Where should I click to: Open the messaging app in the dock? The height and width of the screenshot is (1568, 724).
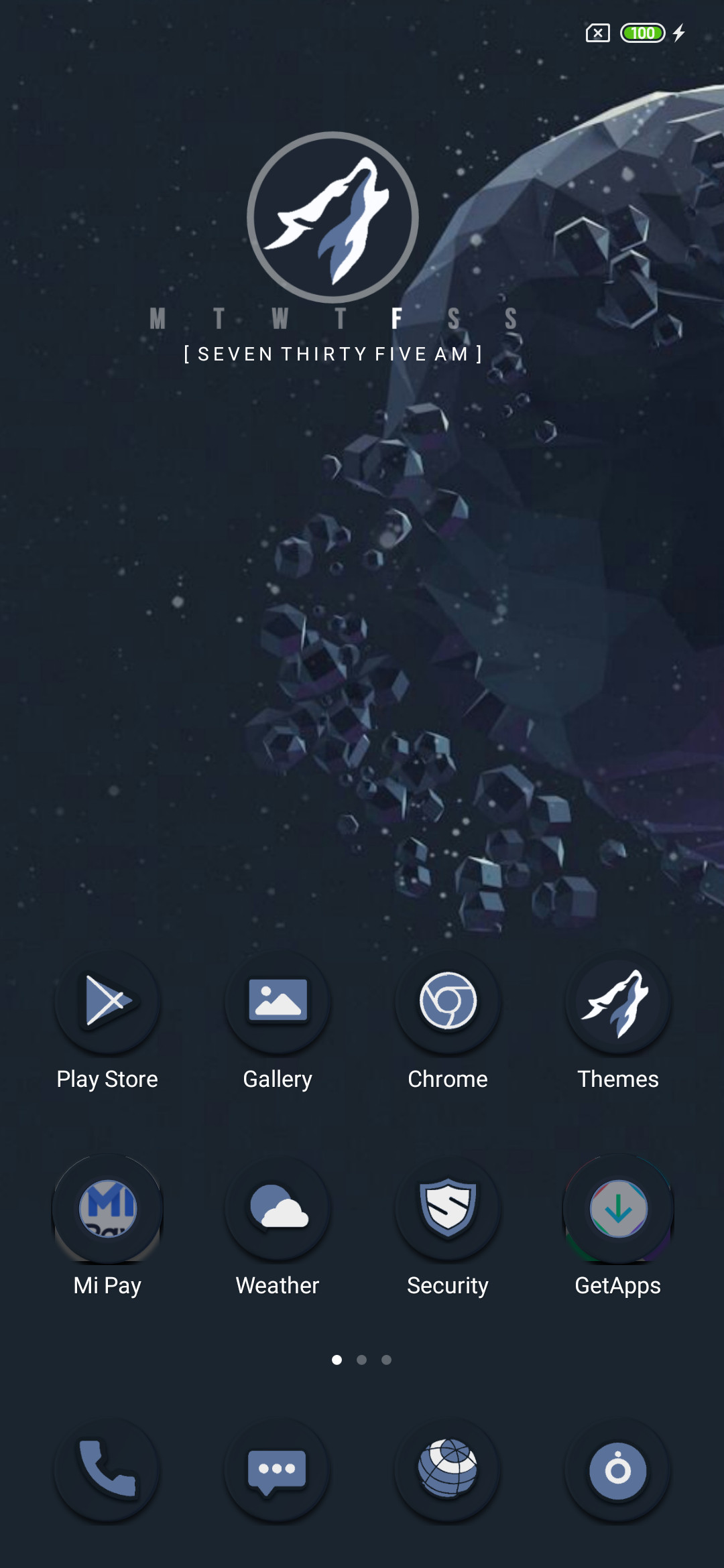(x=278, y=1470)
